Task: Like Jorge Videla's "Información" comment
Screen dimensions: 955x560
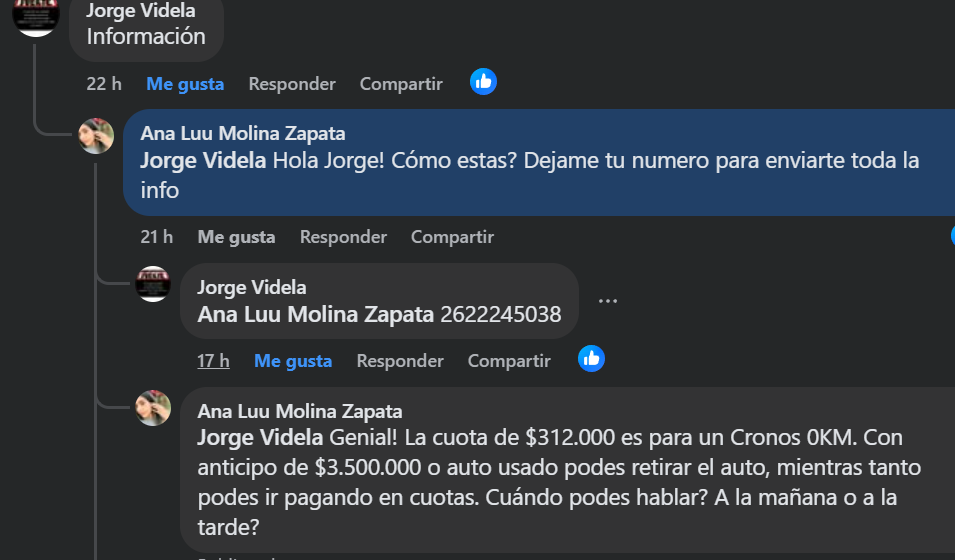Action: [185, 84]
